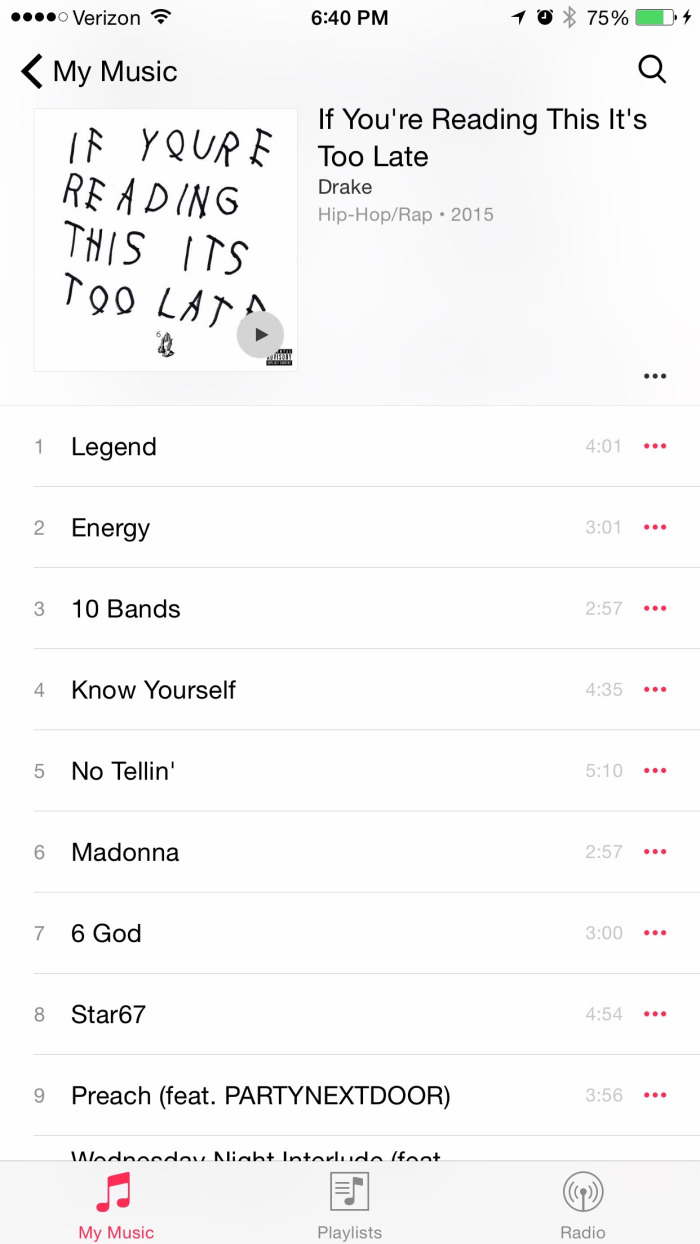This screenshot has width=700, height=1244.
Task: Open more options for Legend
Action: [x=655, y=447]
